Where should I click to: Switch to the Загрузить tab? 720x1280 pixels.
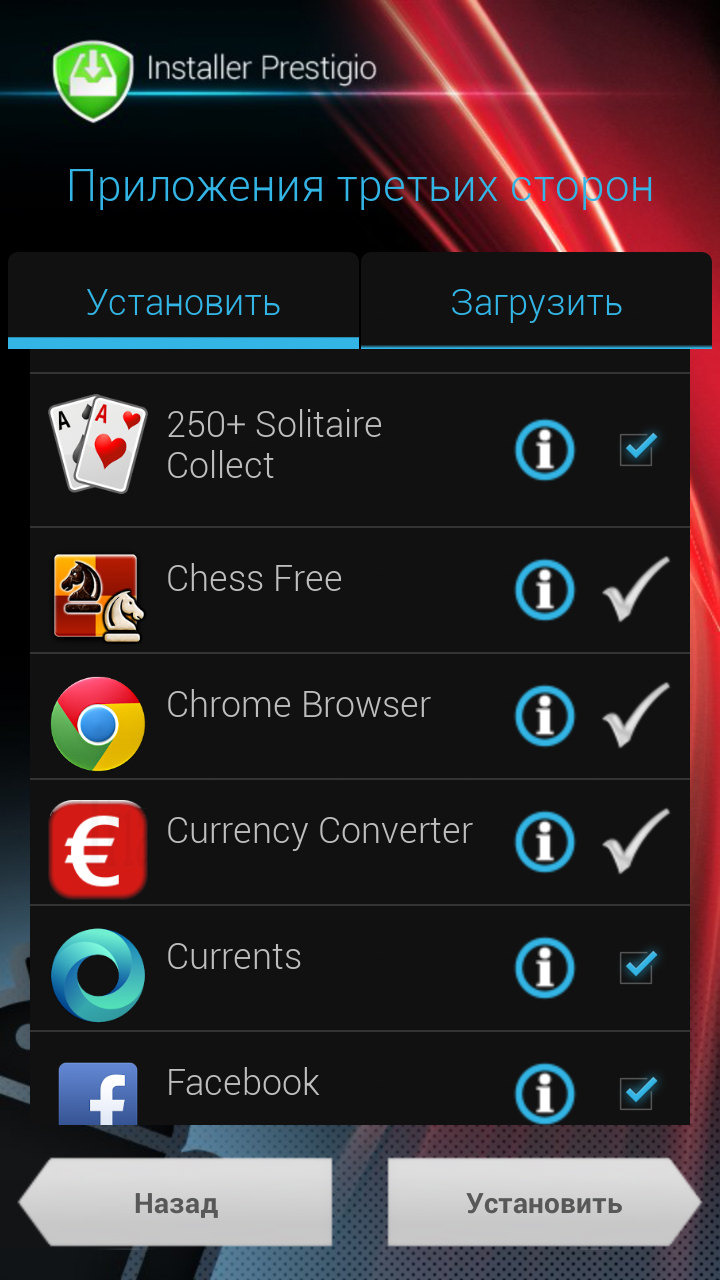pyautogui.click(x=536, y=301)
